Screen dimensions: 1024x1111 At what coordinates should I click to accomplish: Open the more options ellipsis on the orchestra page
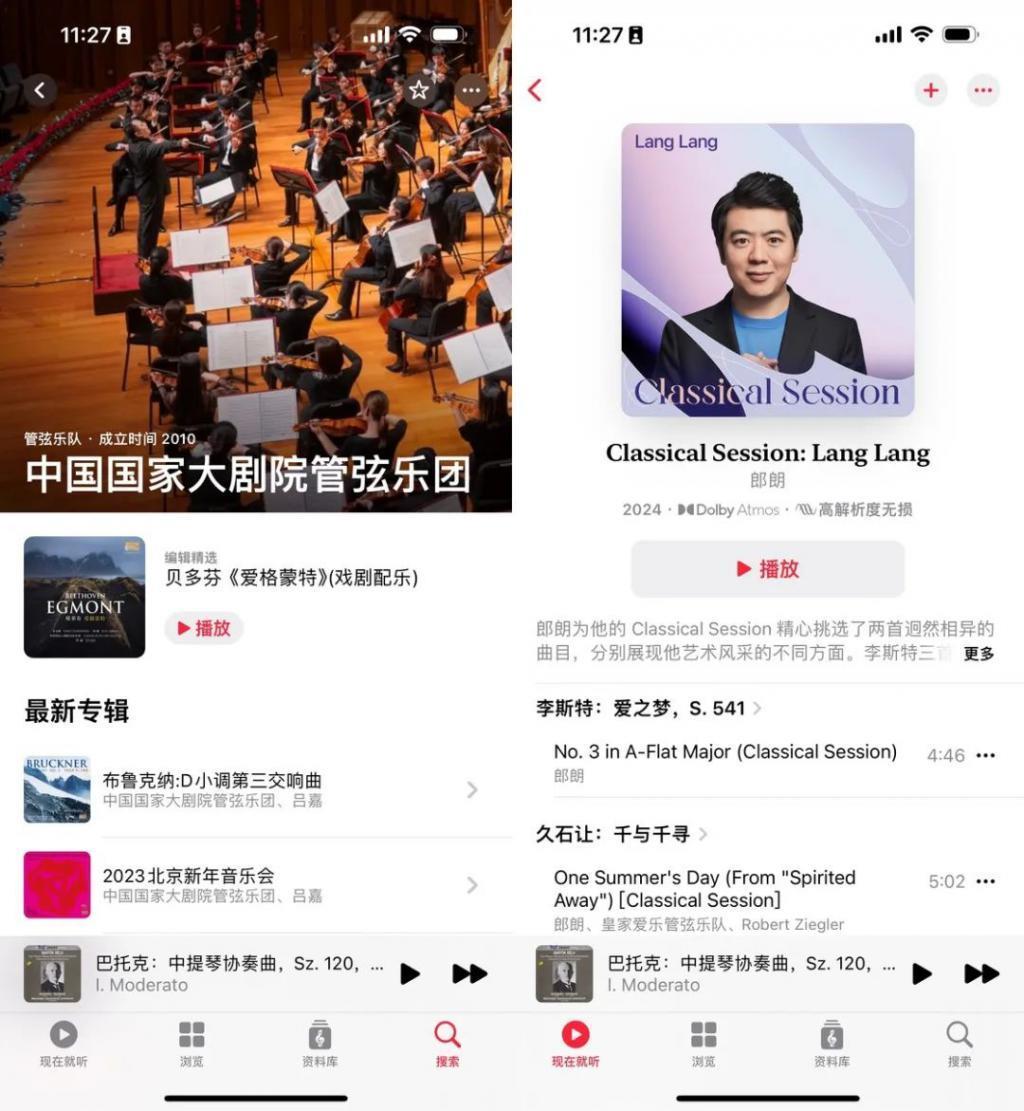click(471, 90)
